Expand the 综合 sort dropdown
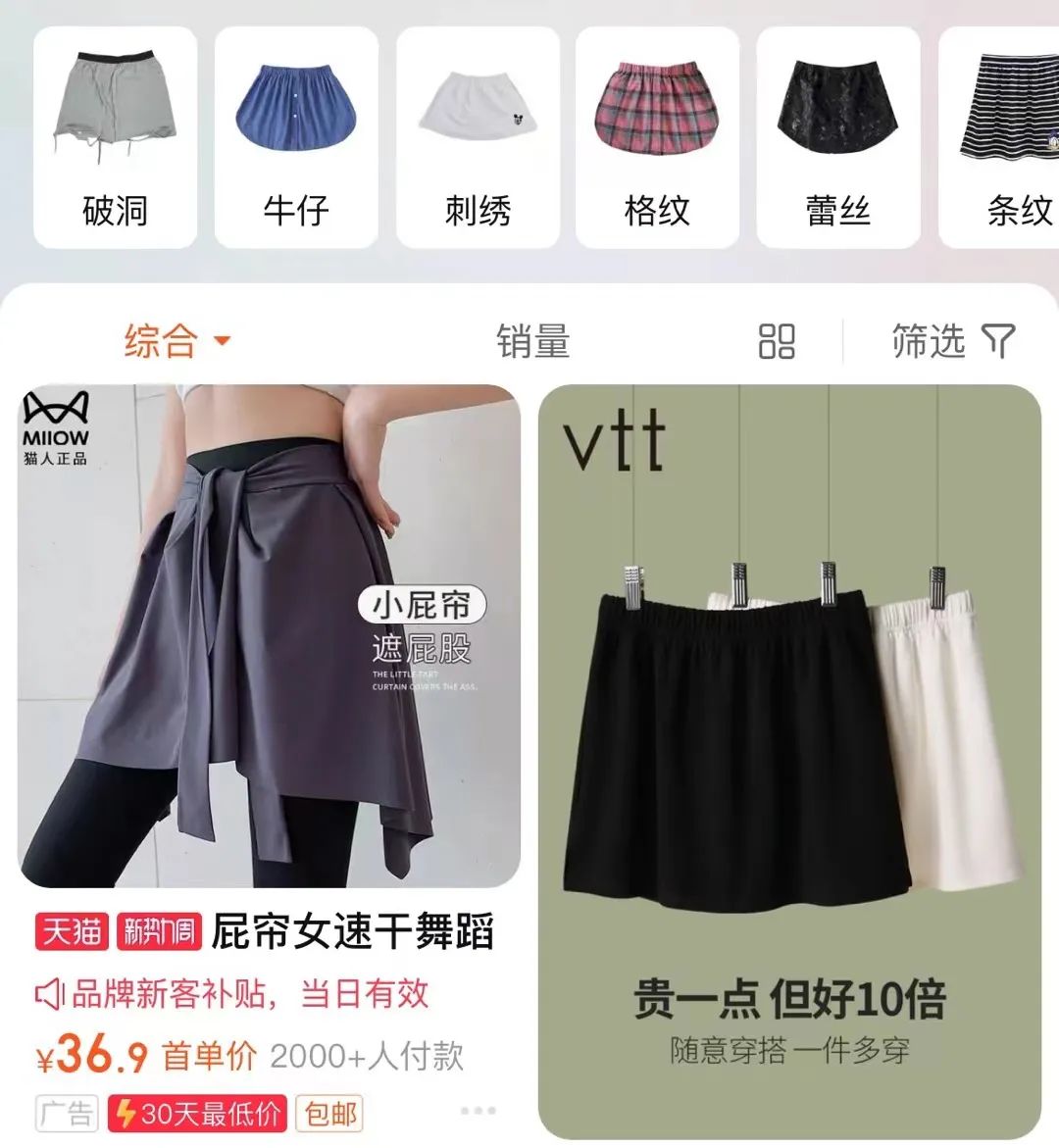This screenshot has width=1059, height=1148. [x=176, y=341]
